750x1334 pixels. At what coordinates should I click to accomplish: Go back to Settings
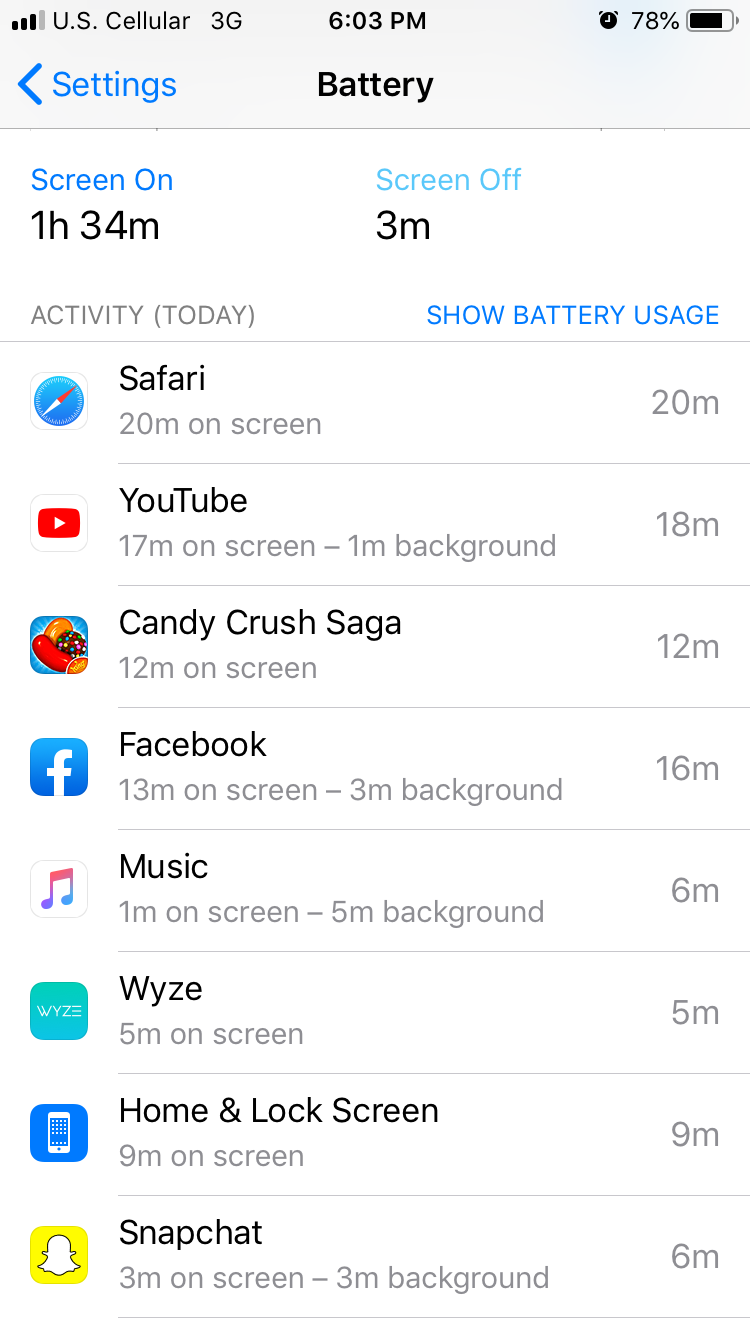click(98, 85)
